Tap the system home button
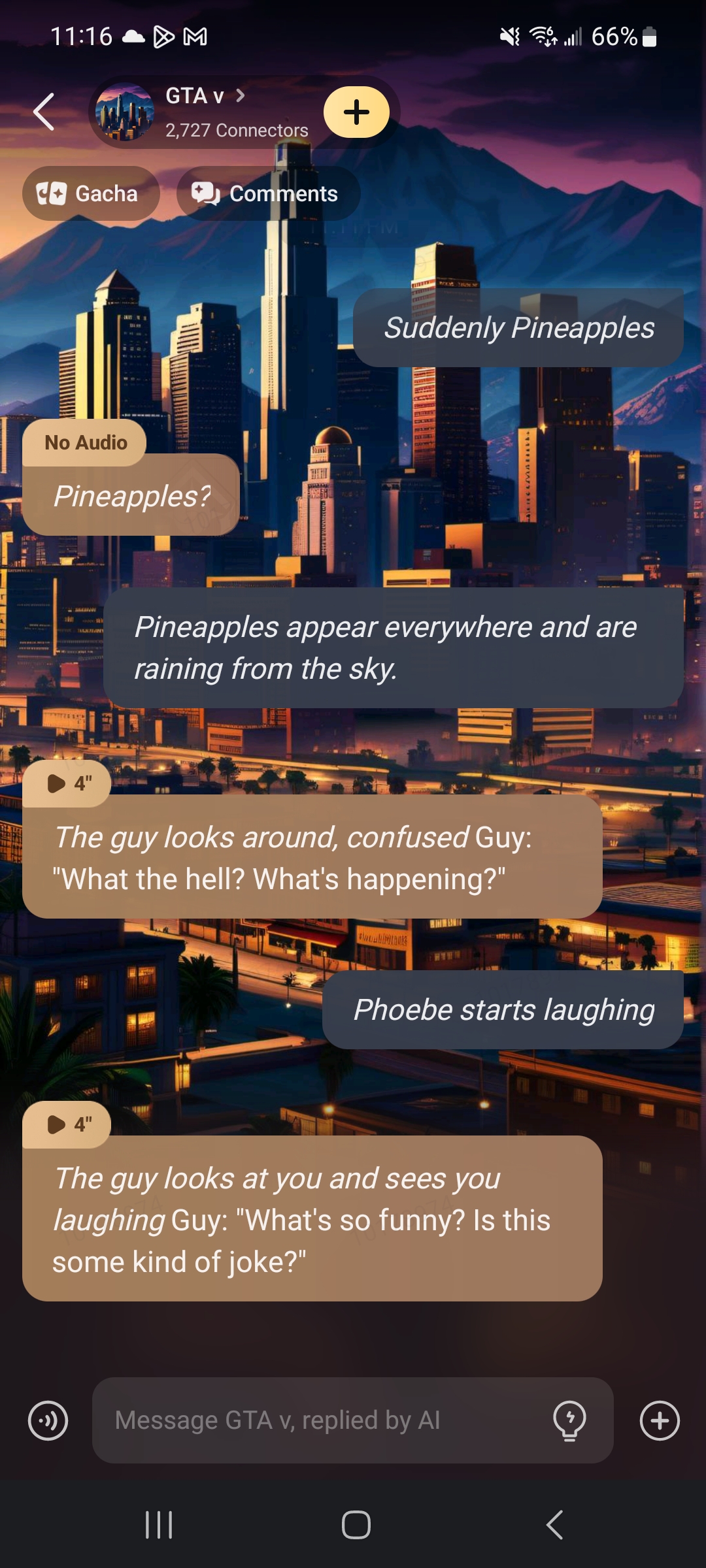 pos(356,1525)
